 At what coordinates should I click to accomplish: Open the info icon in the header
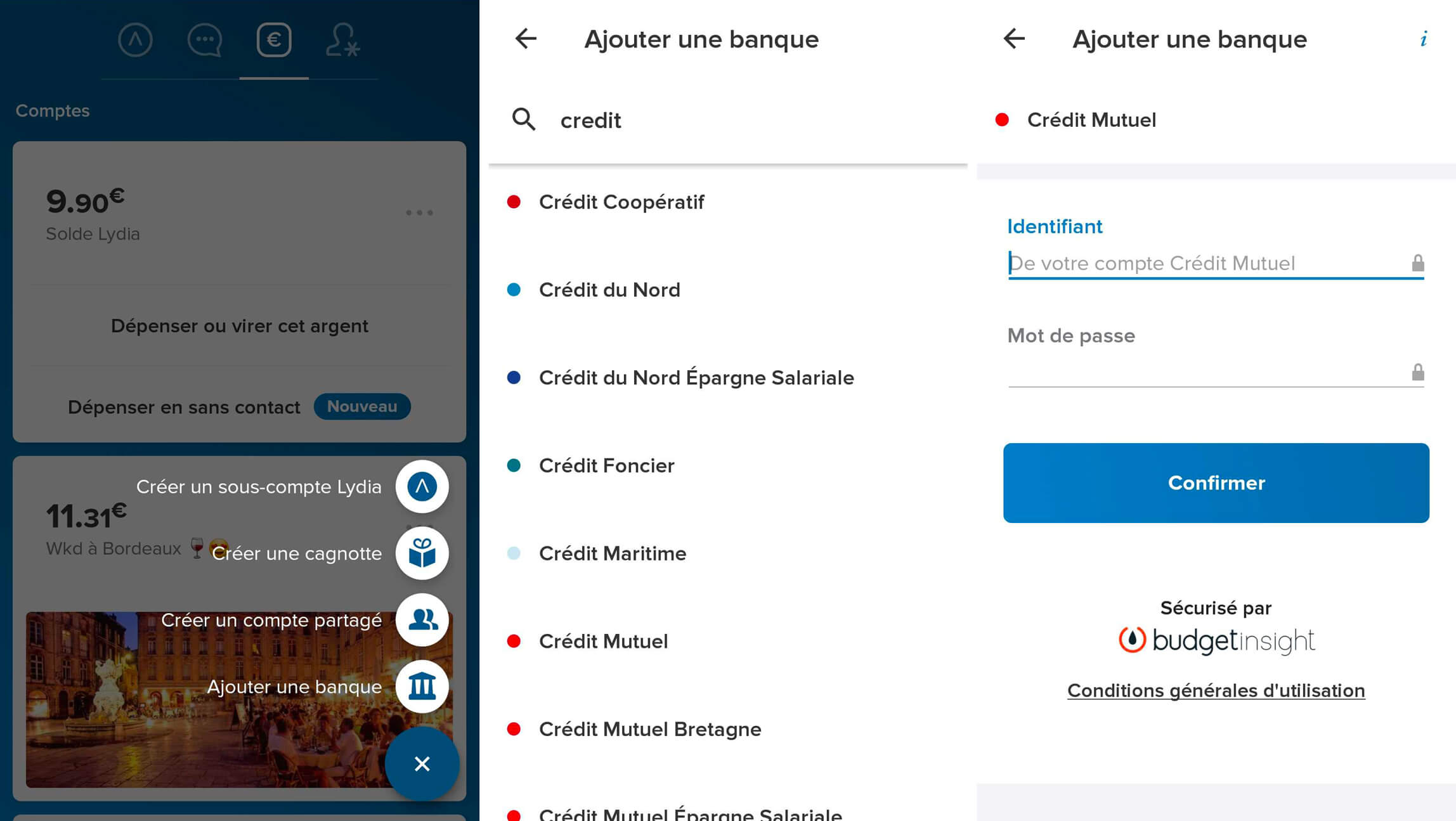click(x=1424, y=39)
